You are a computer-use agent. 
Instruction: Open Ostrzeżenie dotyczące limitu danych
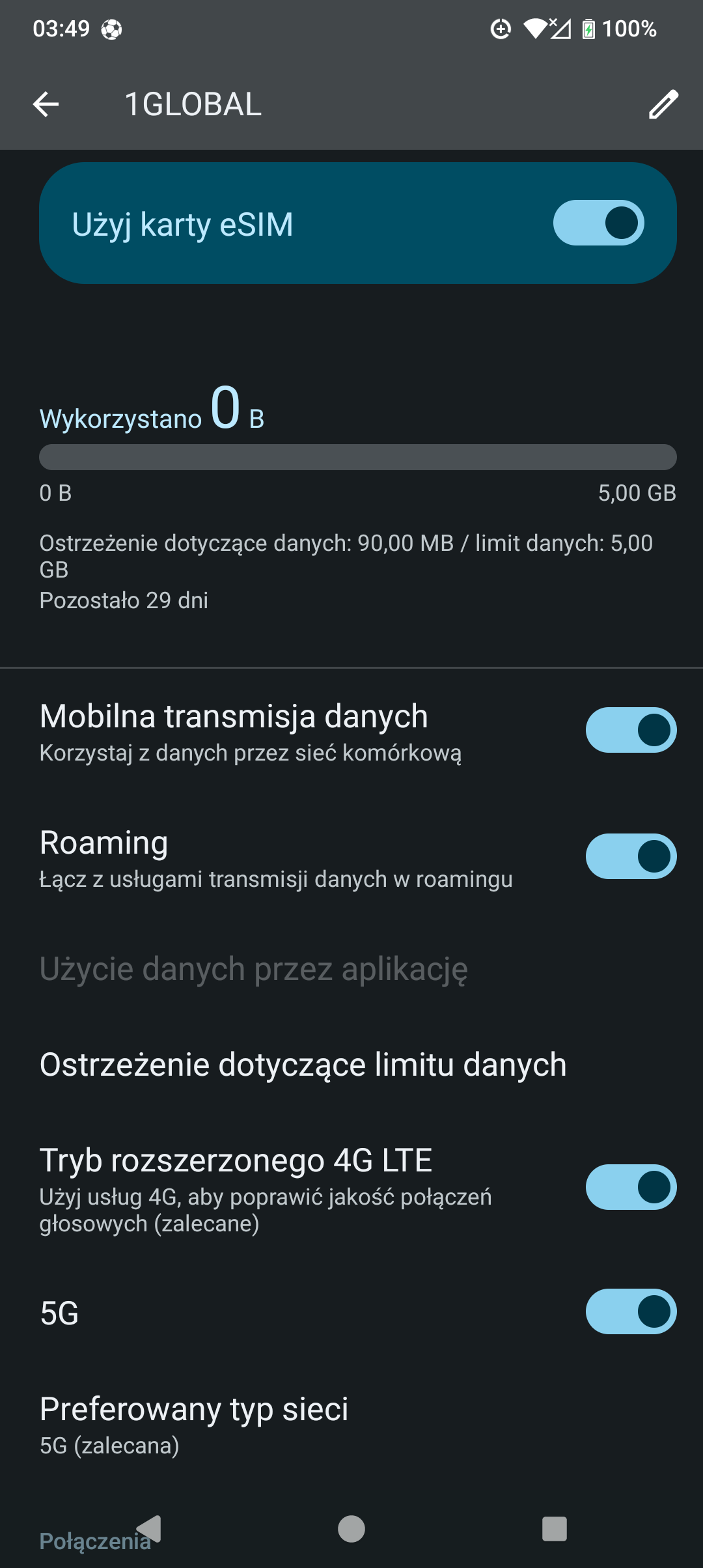(x=303, y=1065)
